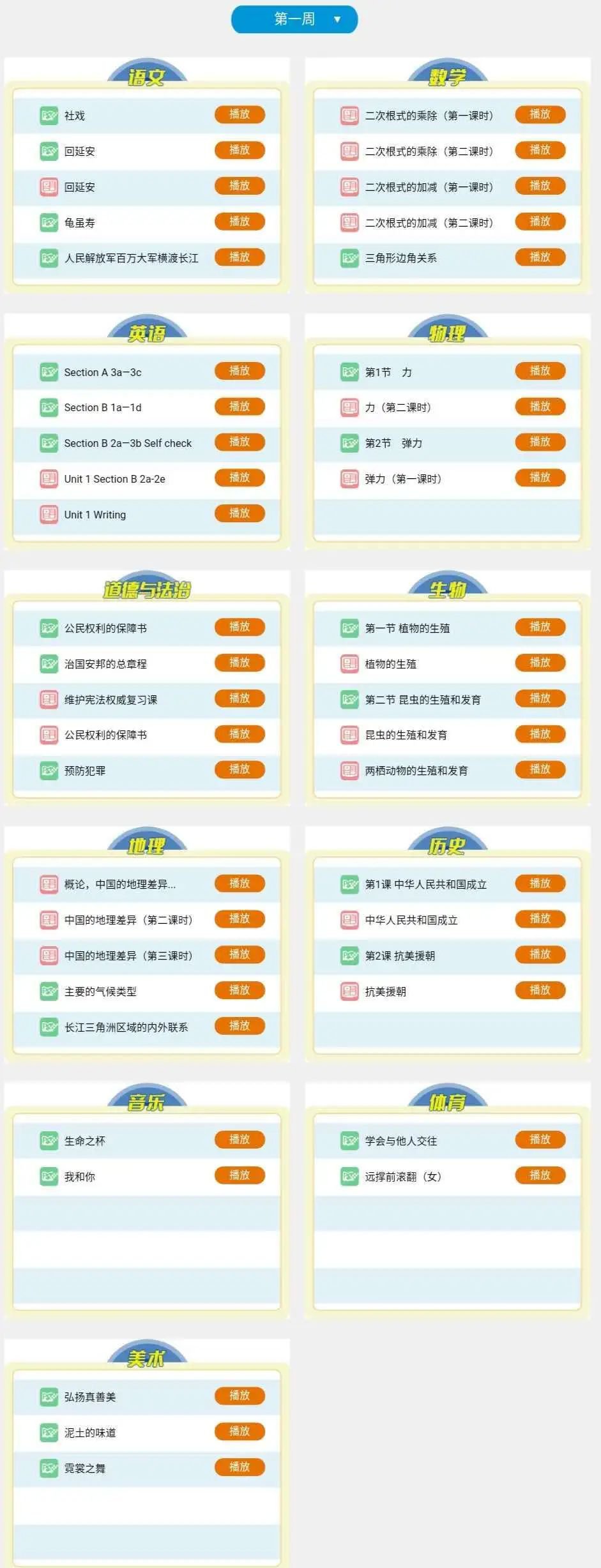The height and width of the screenshot is (1568, 601).
Task: Play the 社戏 lesson
Action: pyautogui.click(x=240, y=115)
